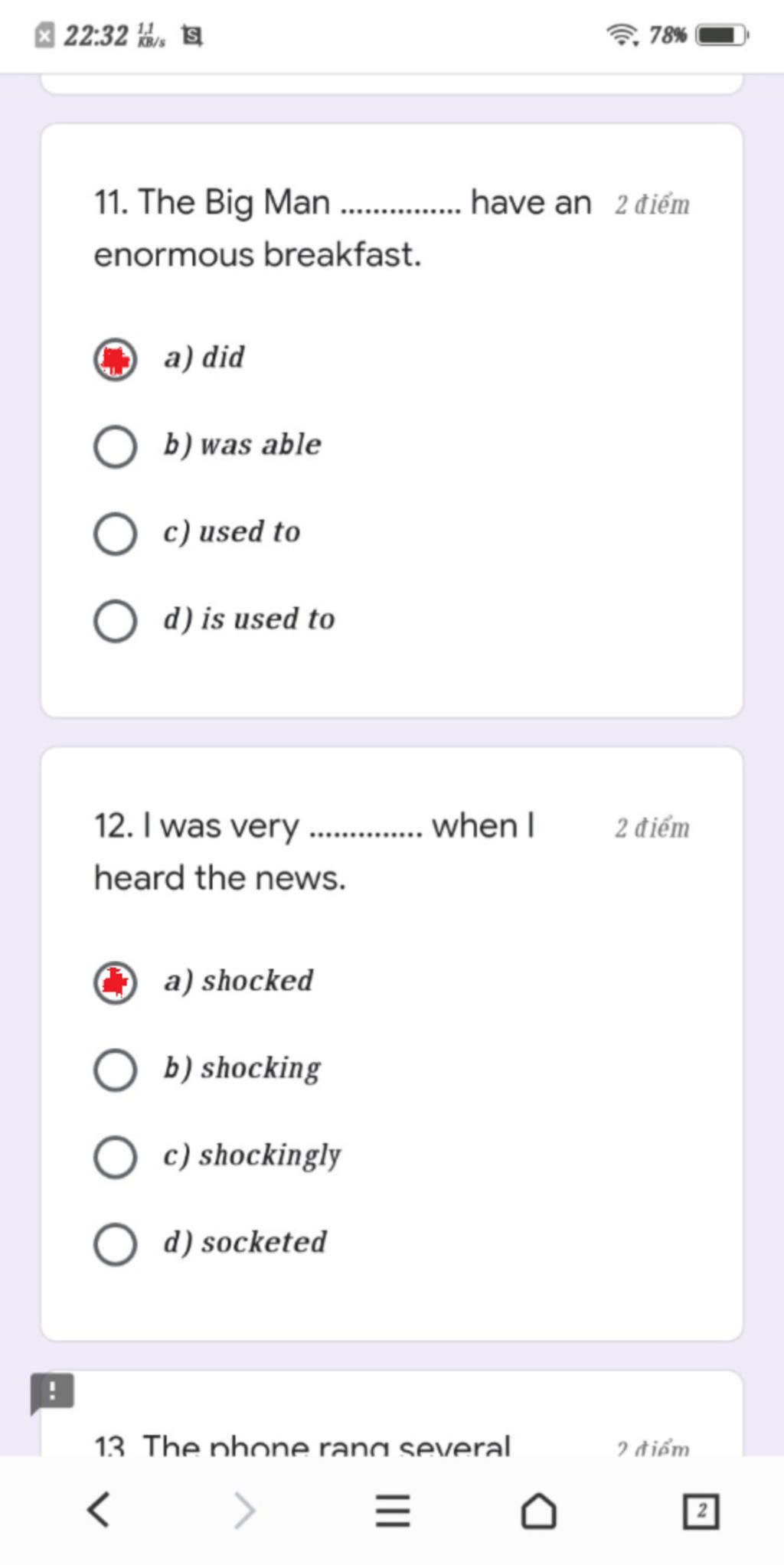The image size is (784, 1565).
Task: Open the browser menu
Action: pyautogui.click(x=393, y=1511)
